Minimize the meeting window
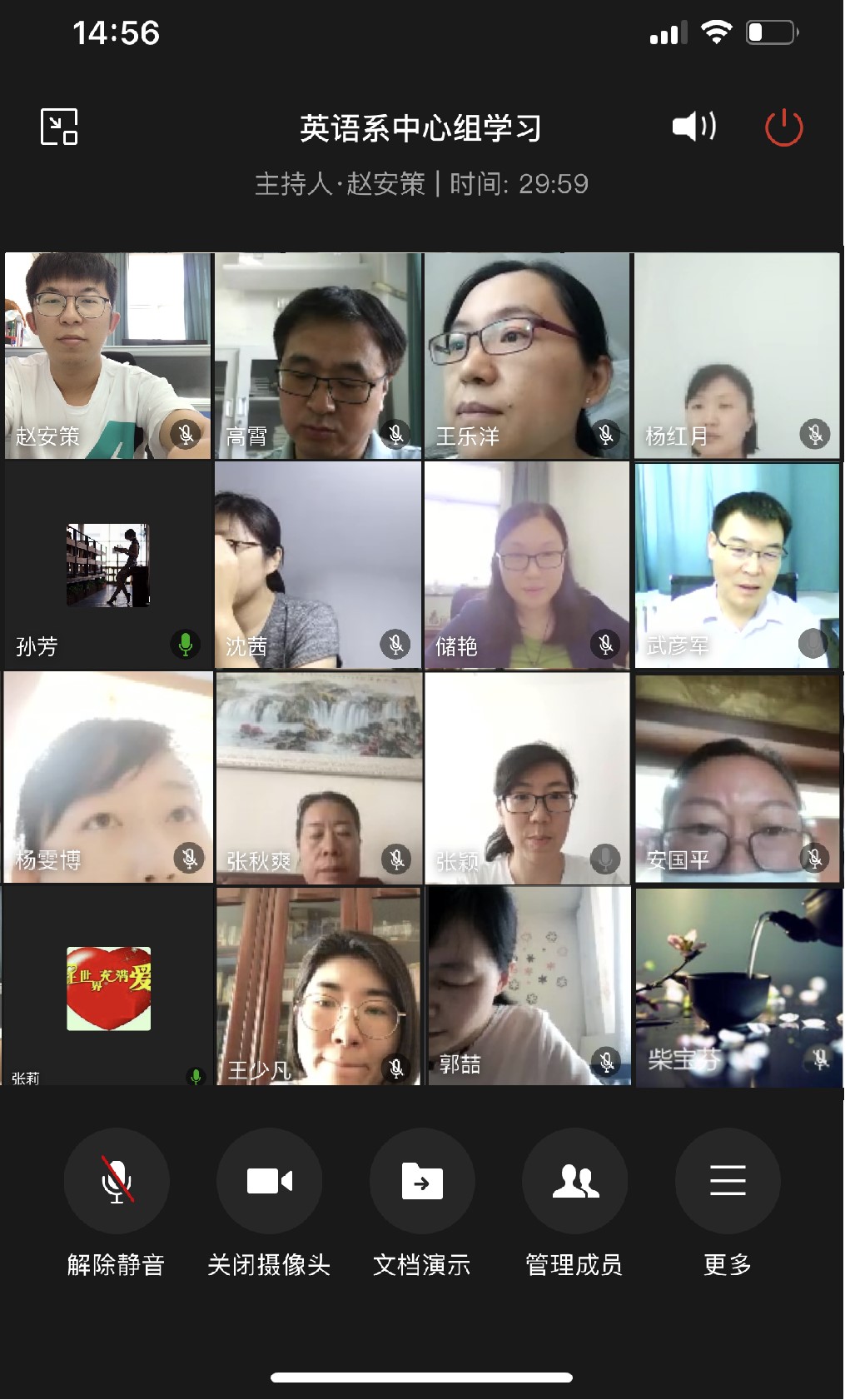The height and width of the screenshot is (1400, 845). (x=59, y=127)
